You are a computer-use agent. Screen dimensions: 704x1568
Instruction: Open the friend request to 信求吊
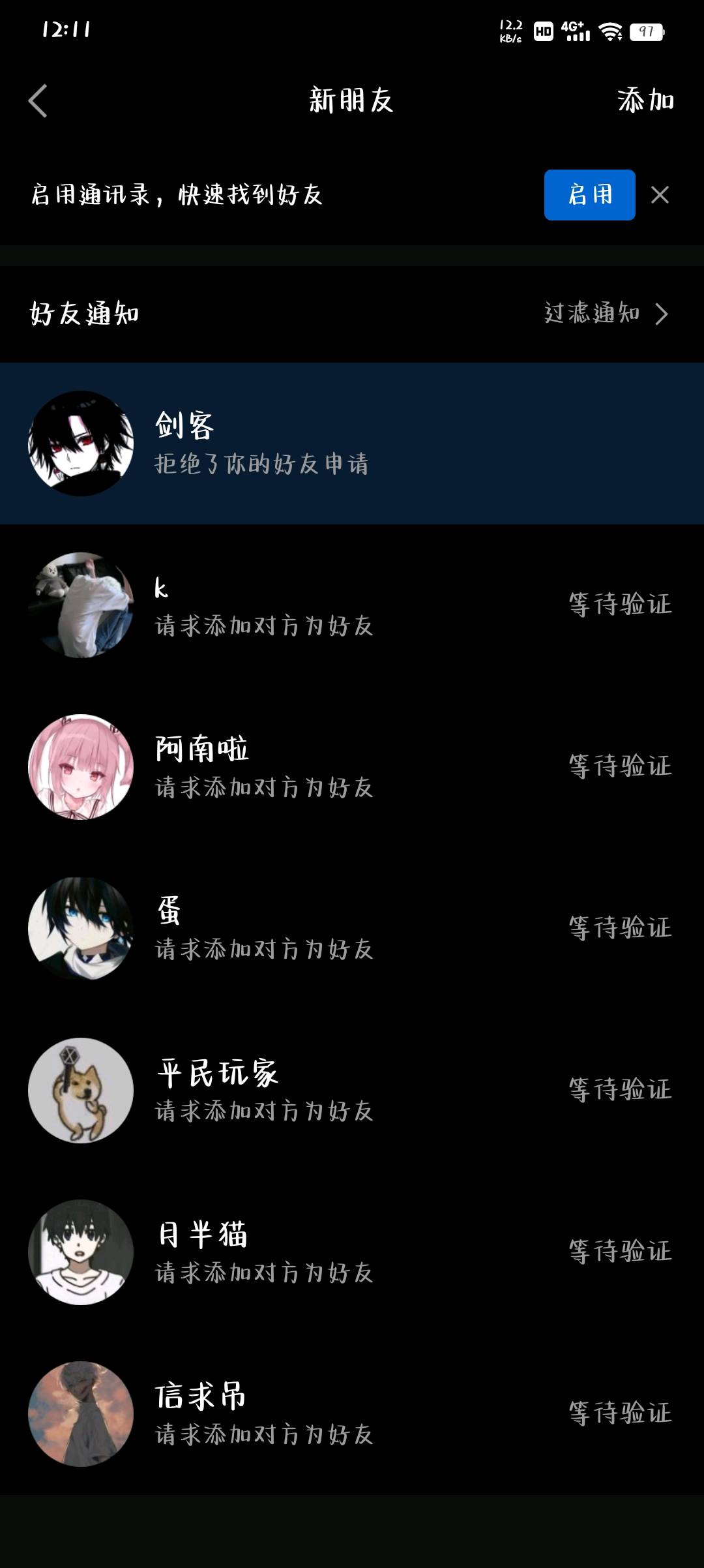(x=352, y=1414)
